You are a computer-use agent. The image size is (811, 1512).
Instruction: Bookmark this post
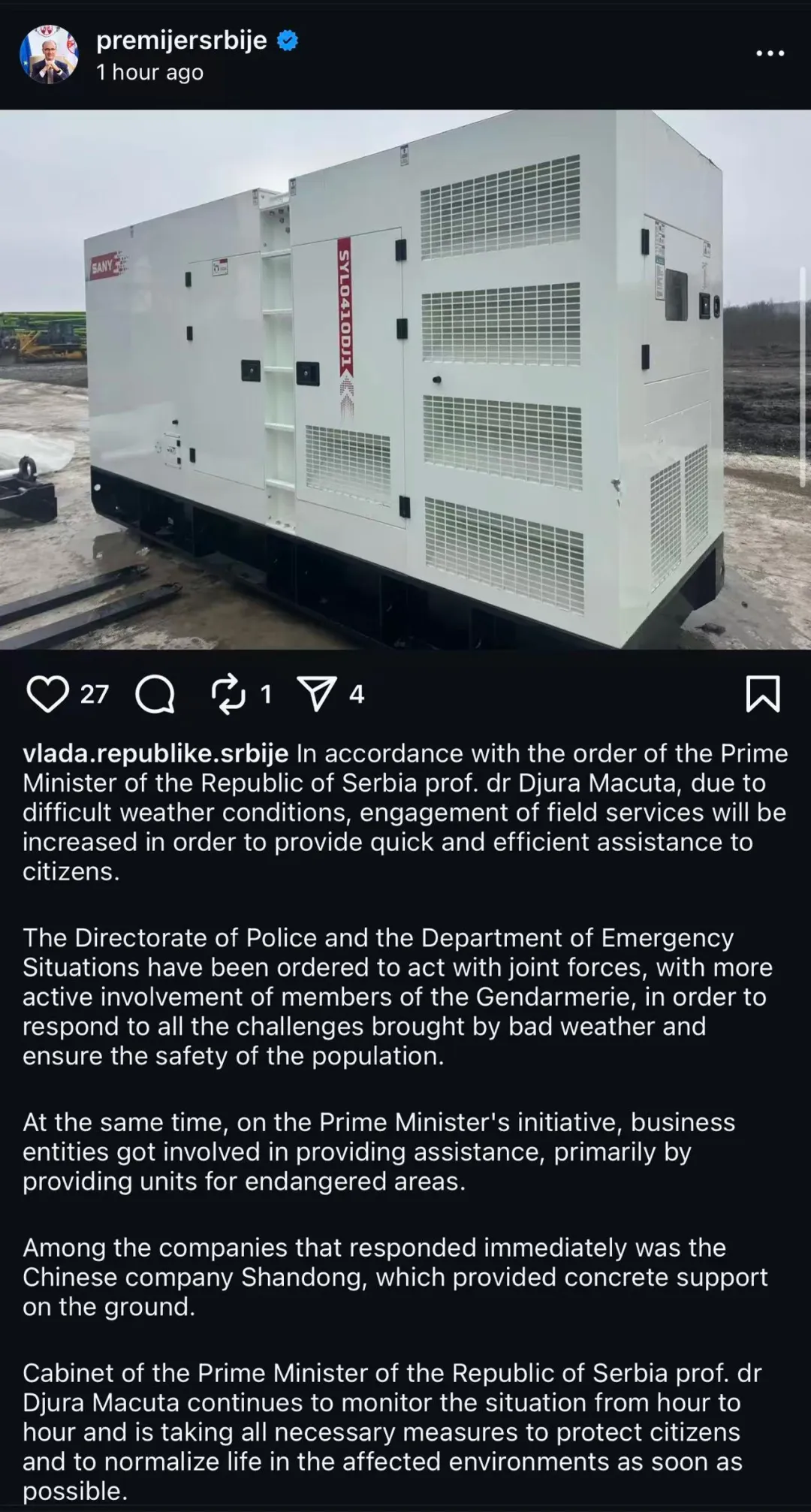coord(762,693)
